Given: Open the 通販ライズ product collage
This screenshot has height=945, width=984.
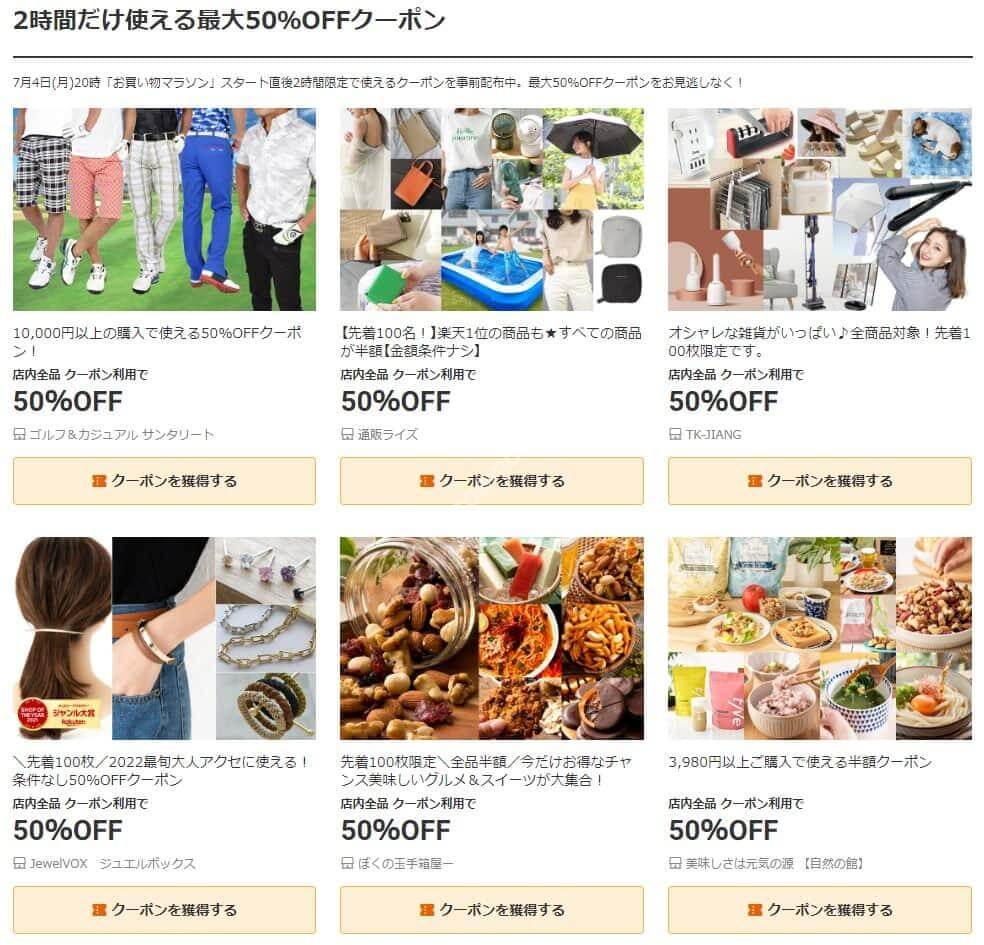Looking at the screenshot, I should pos(491,210).
